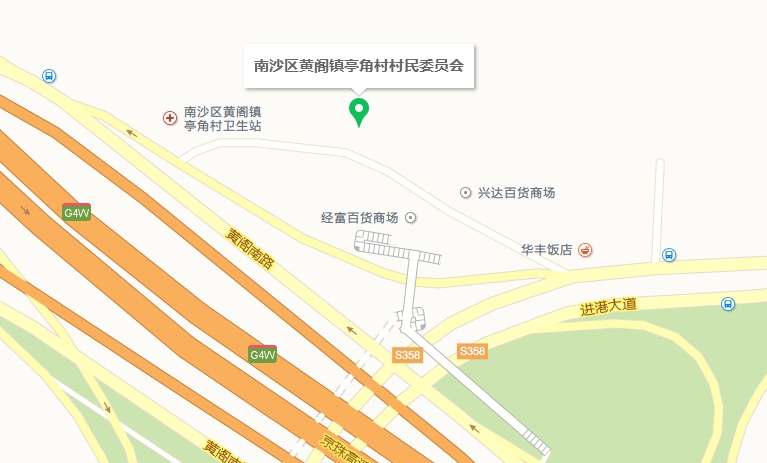
Task: Select the 兴达百货商场 point of interest
Action: [x=465, y=192]
